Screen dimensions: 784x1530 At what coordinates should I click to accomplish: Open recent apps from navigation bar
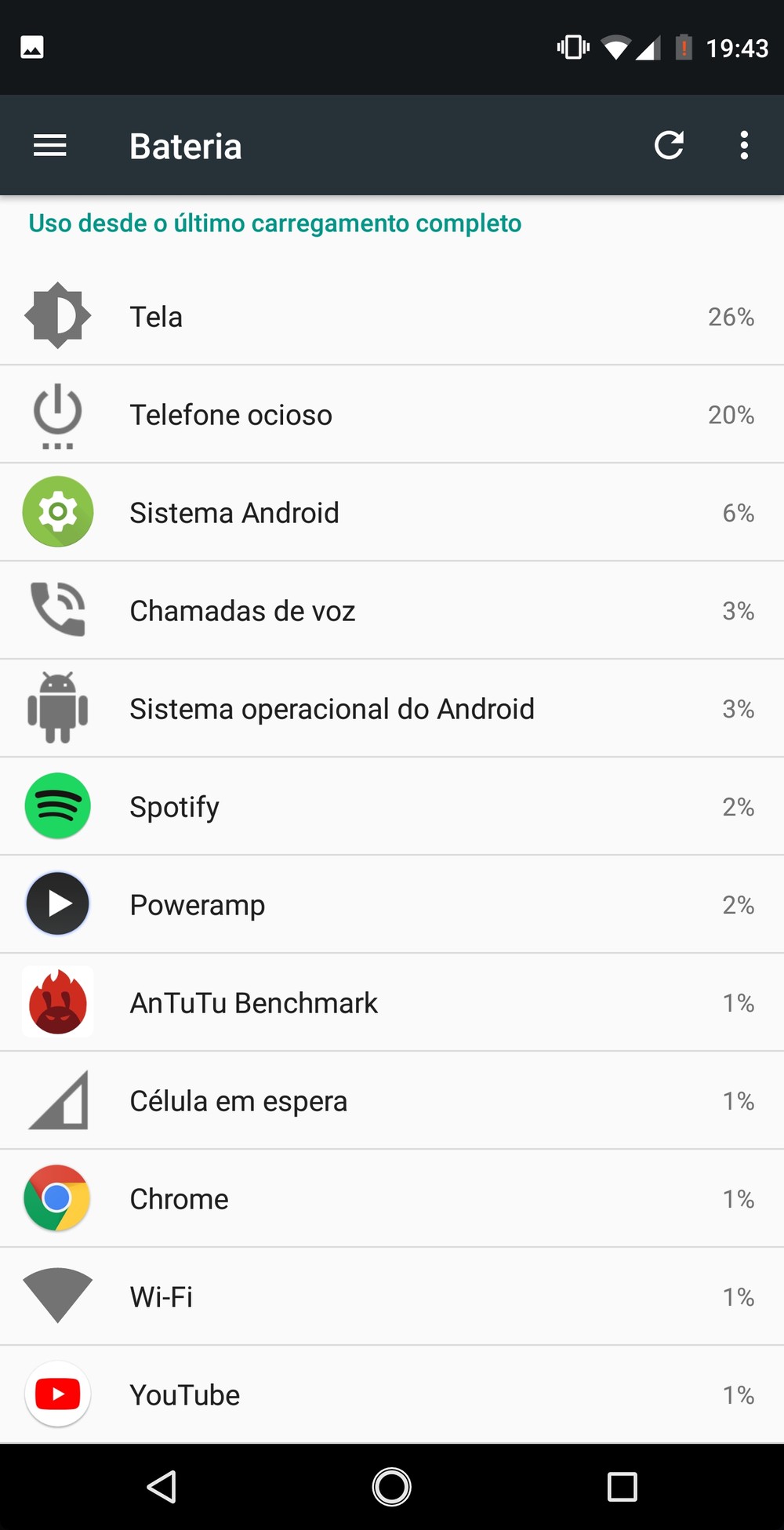point(622,1487)
